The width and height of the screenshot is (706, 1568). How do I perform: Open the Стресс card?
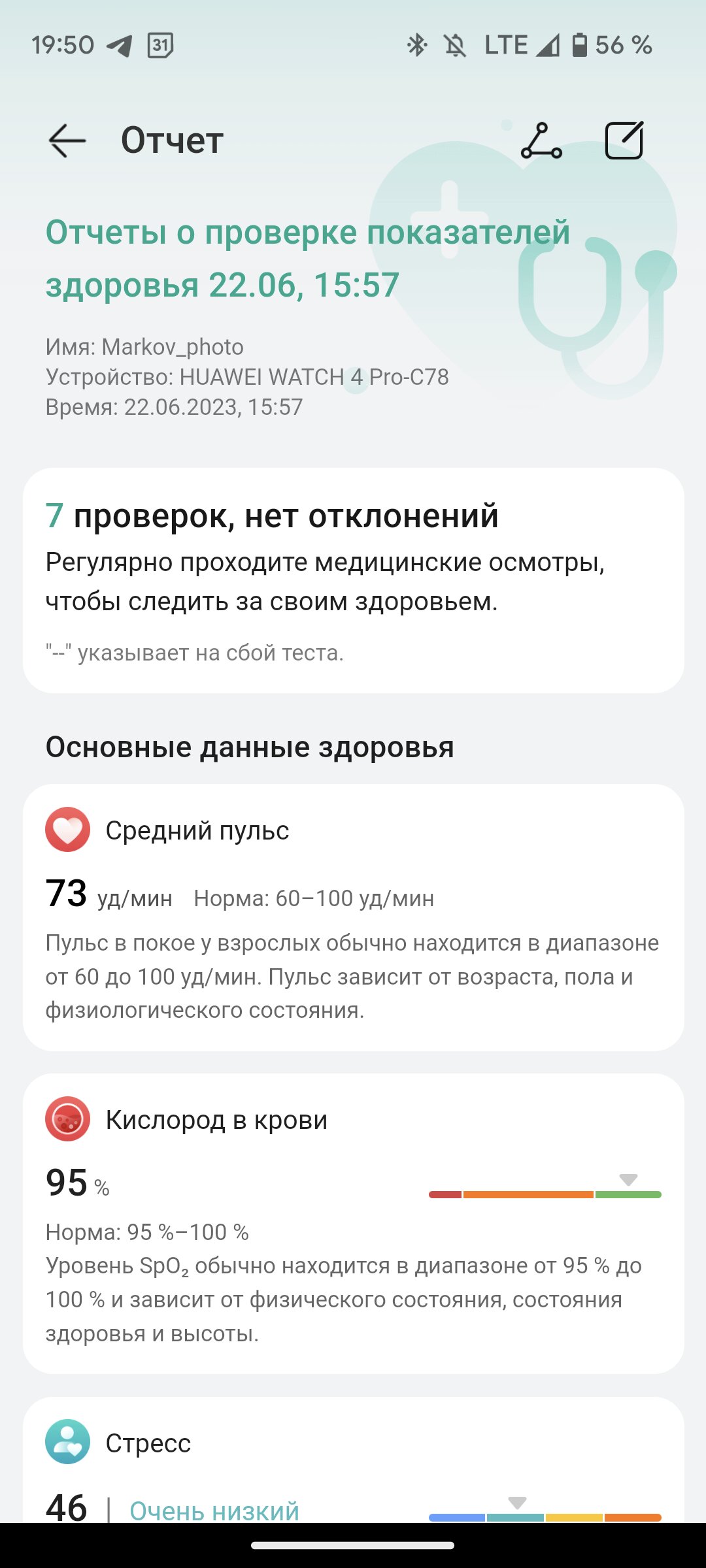(x=354, y=1460)
